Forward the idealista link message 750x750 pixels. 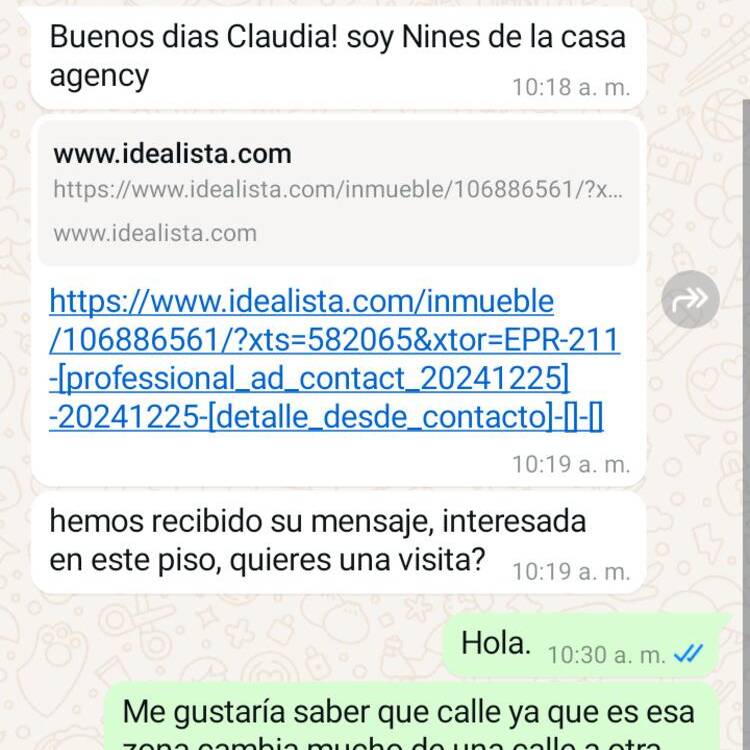(x=690, y=299)
